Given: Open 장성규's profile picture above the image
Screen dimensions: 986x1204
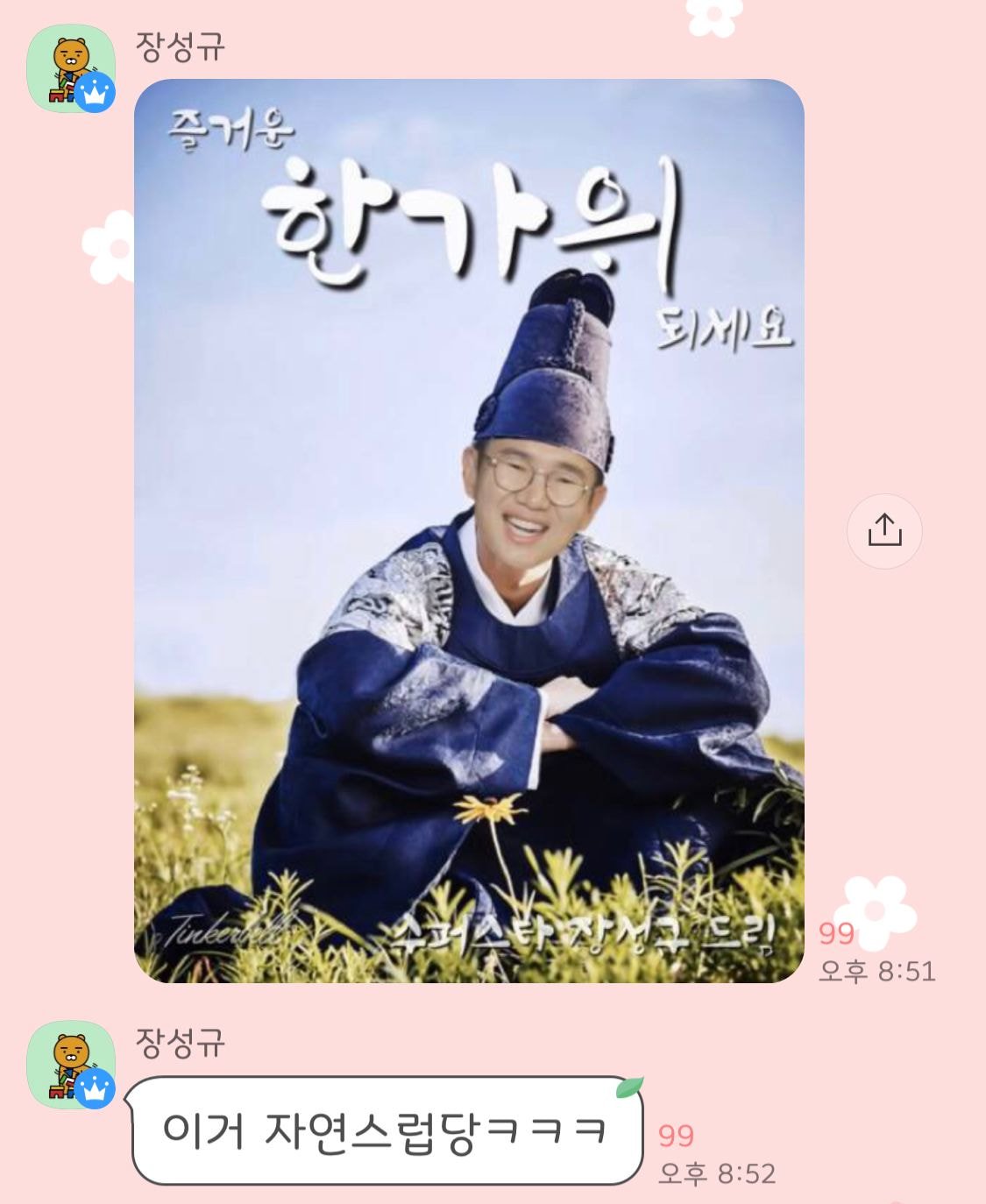Looking at the screenshot, I should tap(71, 68).
